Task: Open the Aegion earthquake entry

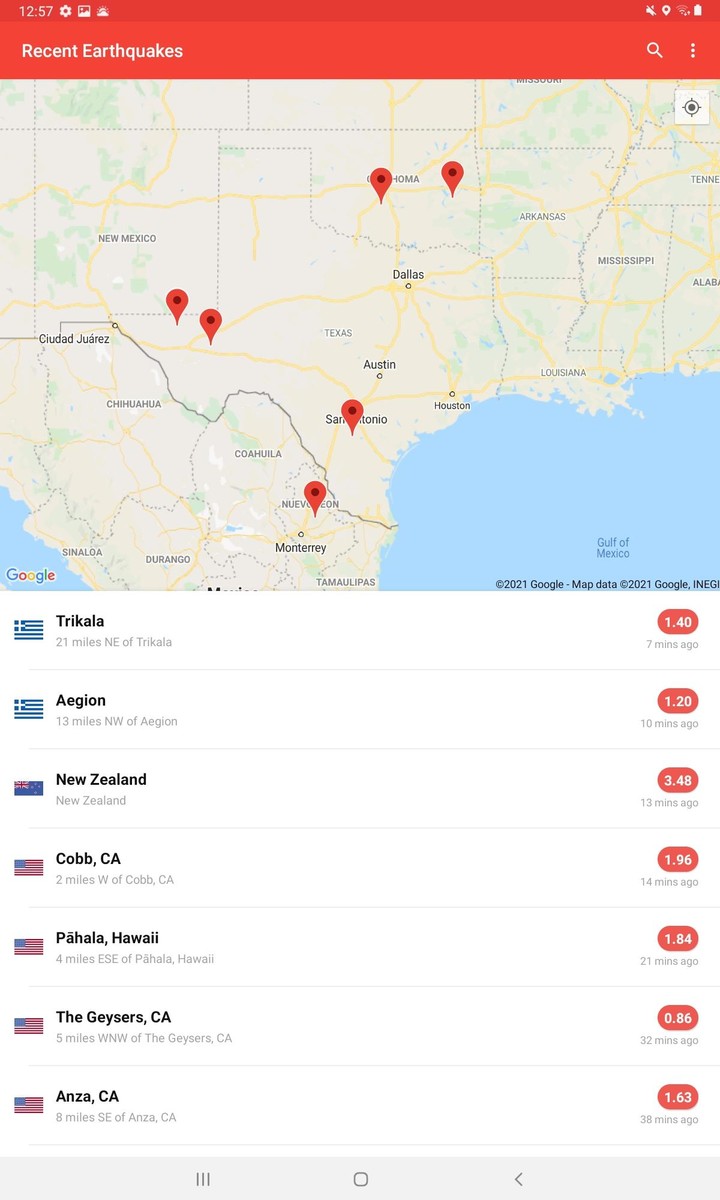Action: point(360,710)
